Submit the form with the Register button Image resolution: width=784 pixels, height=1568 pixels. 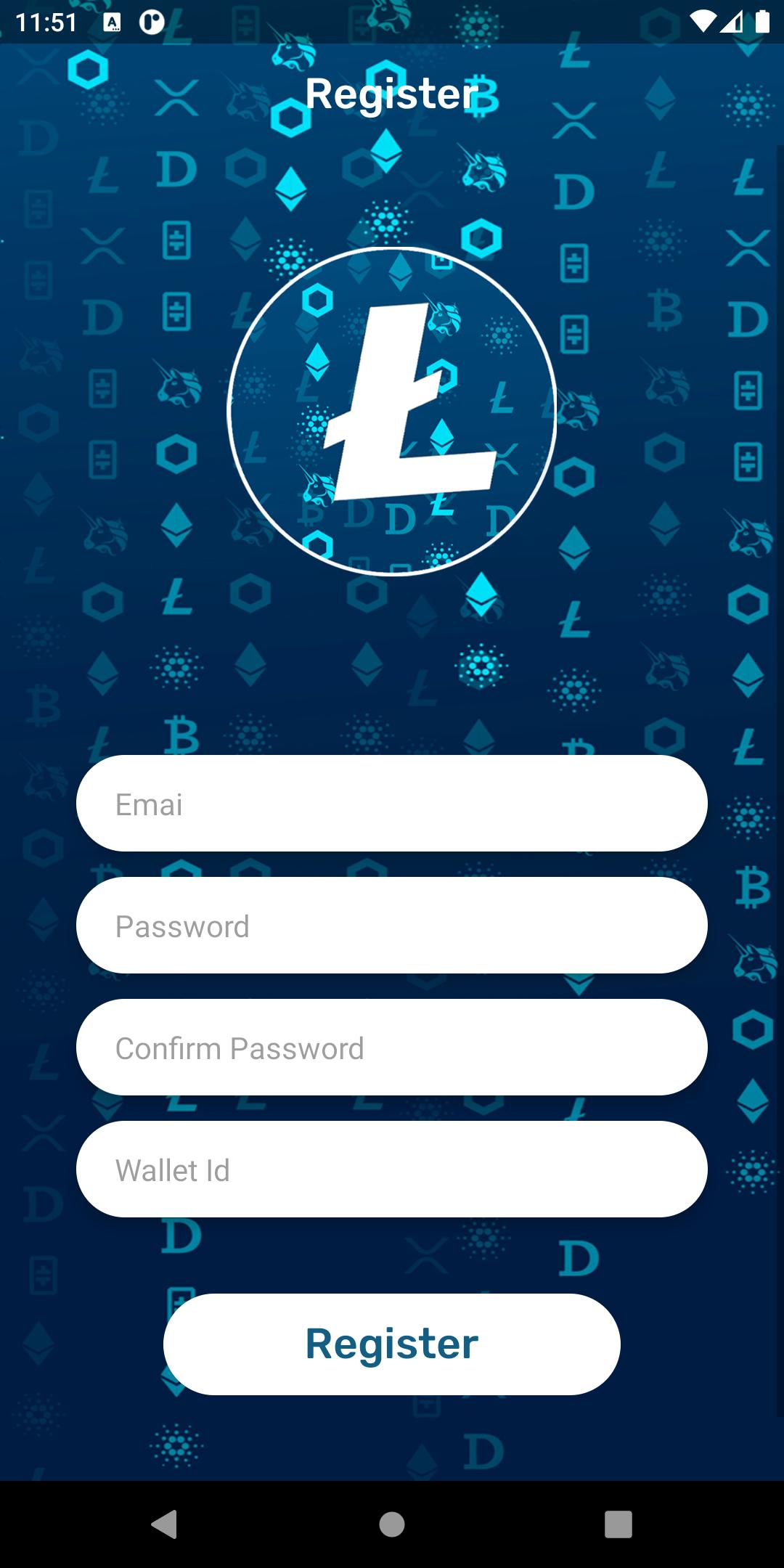(x=392, y=1344)
